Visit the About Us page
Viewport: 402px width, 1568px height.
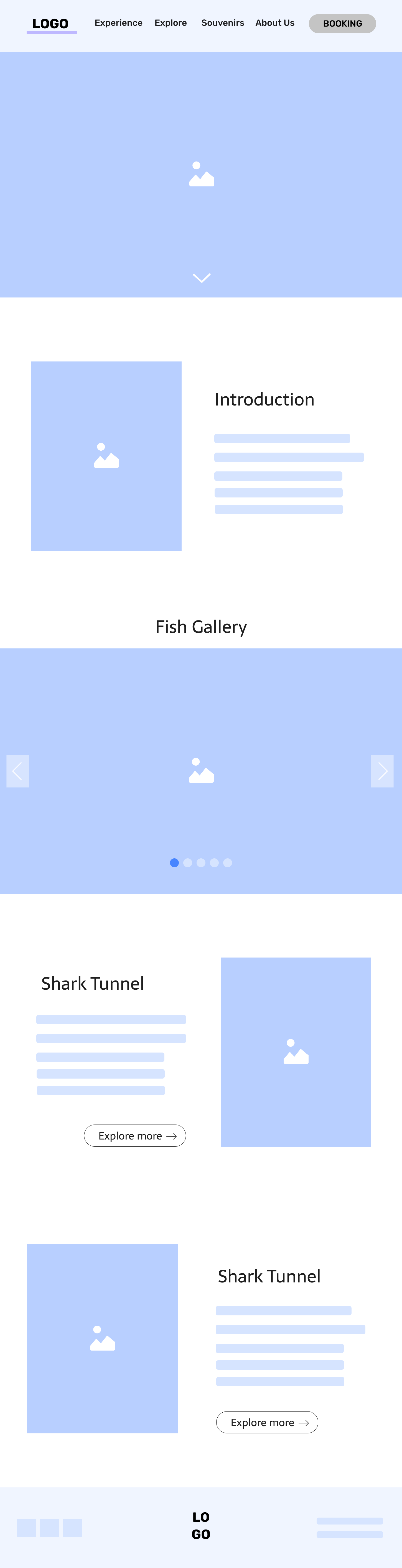[x=275, y=23]
